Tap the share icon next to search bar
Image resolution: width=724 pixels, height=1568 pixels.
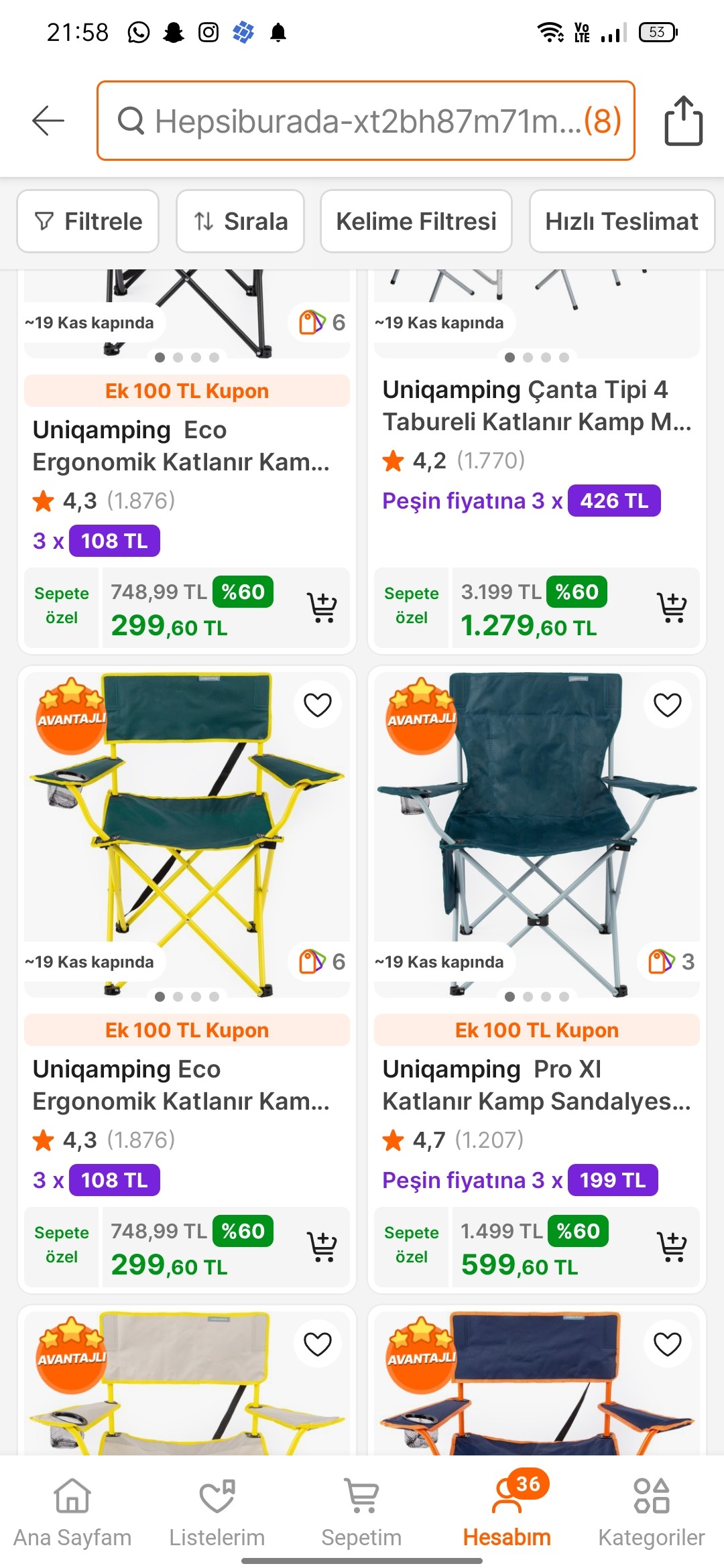pyautogui.click(x=682, y=122)
